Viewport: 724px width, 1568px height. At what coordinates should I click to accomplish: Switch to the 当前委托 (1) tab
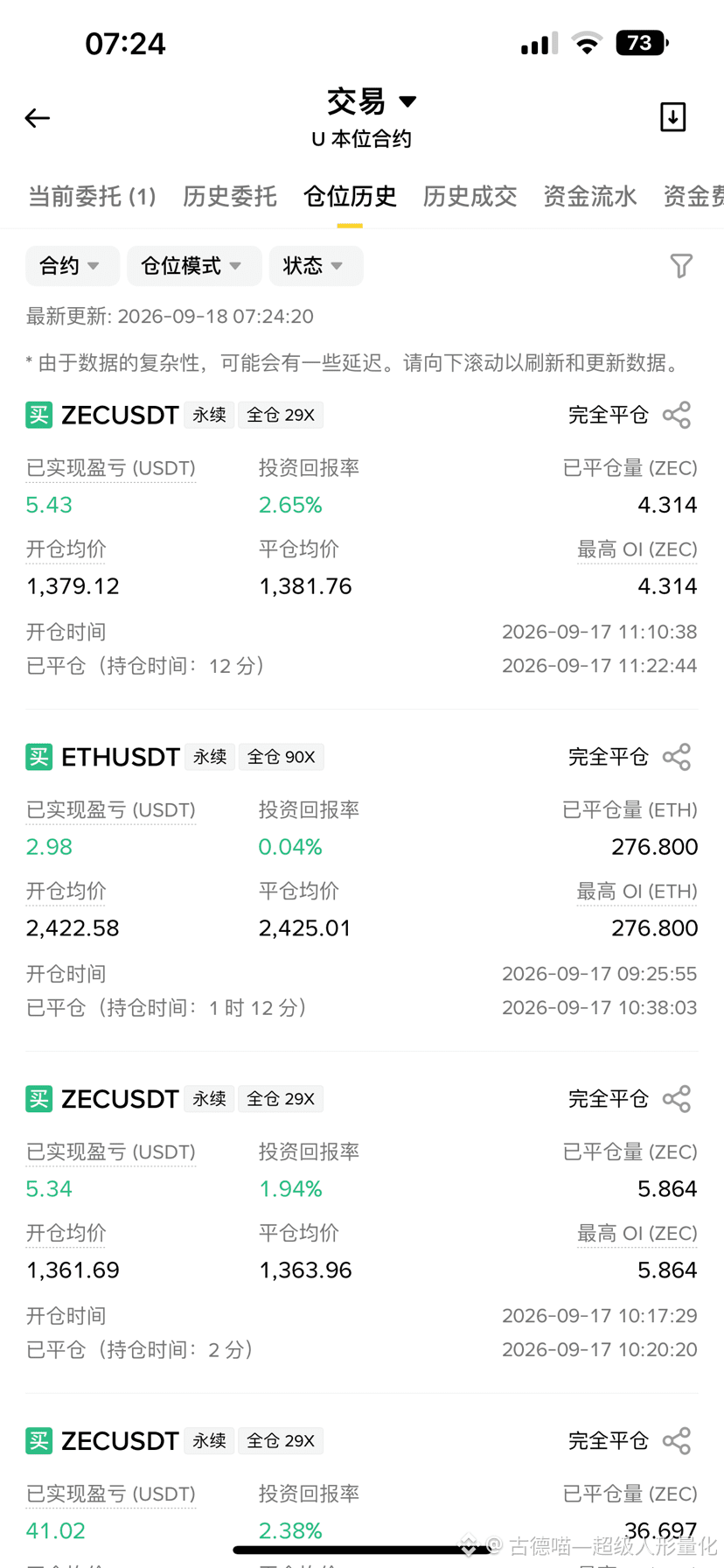92,196
